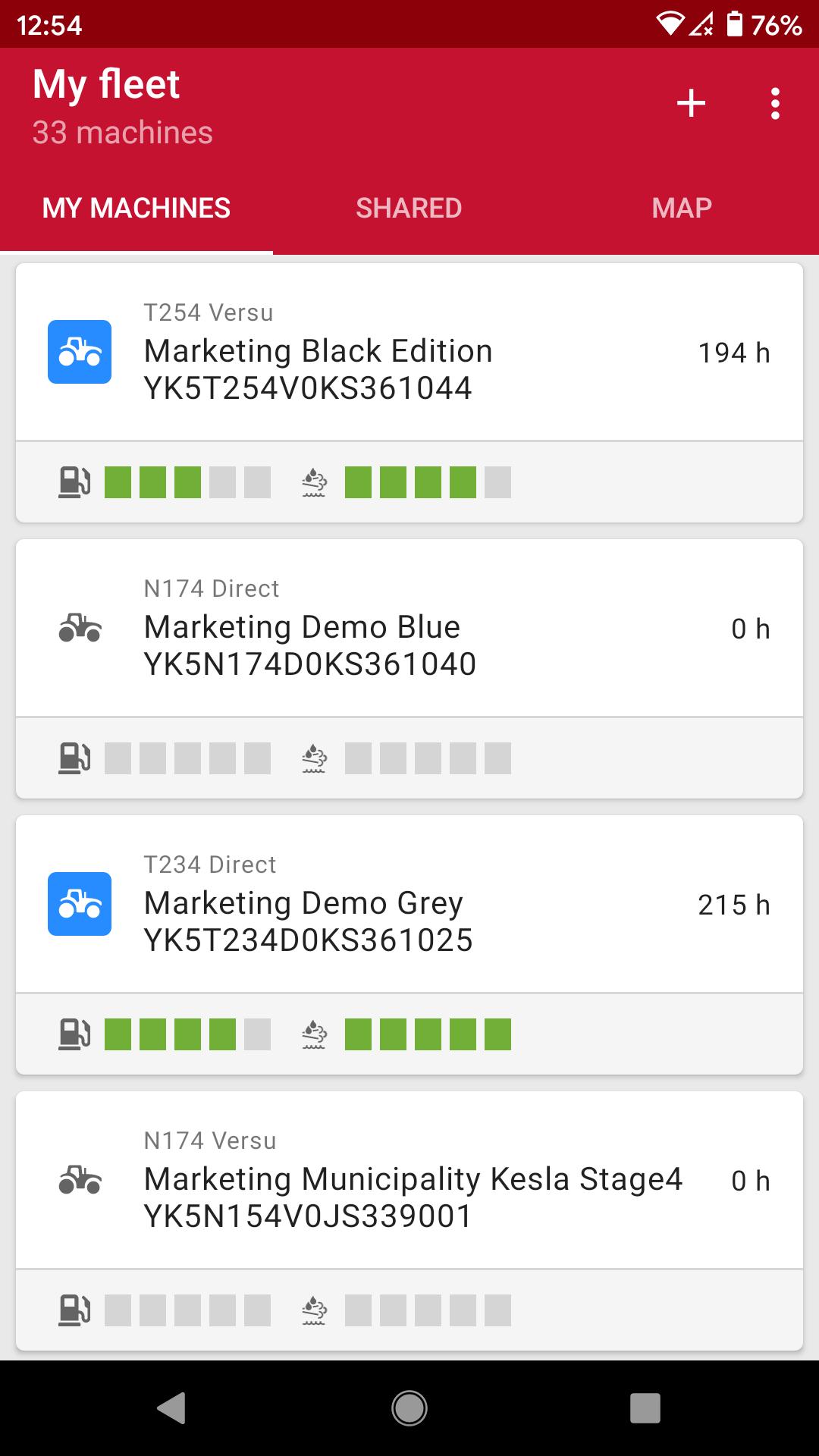Open the overflow menu
819x1456 pixels.
(774, 103)
